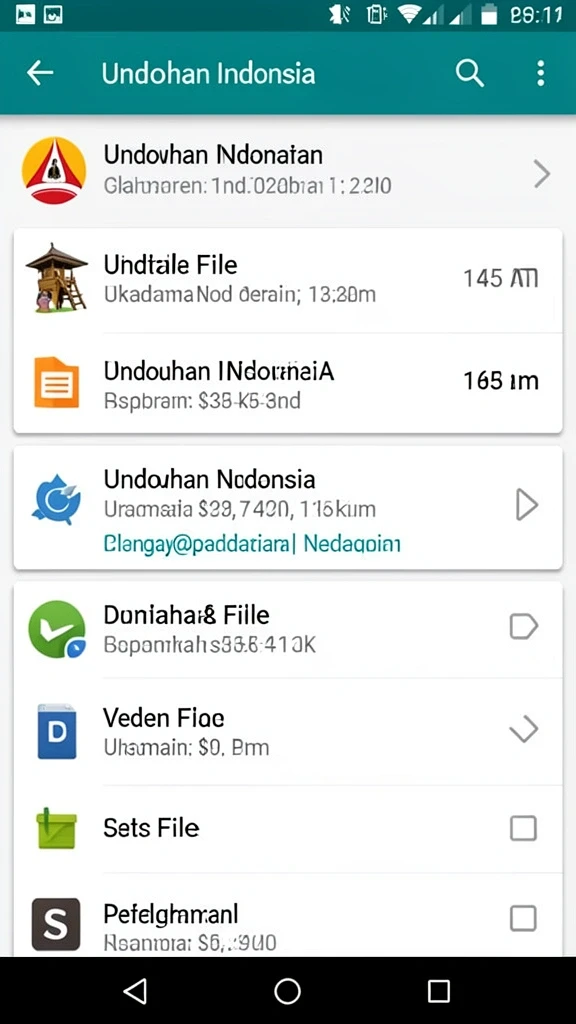Viewport: 576px width, 1024px height.
Task: Open the Undtale File item
Action: coord(288,281)
